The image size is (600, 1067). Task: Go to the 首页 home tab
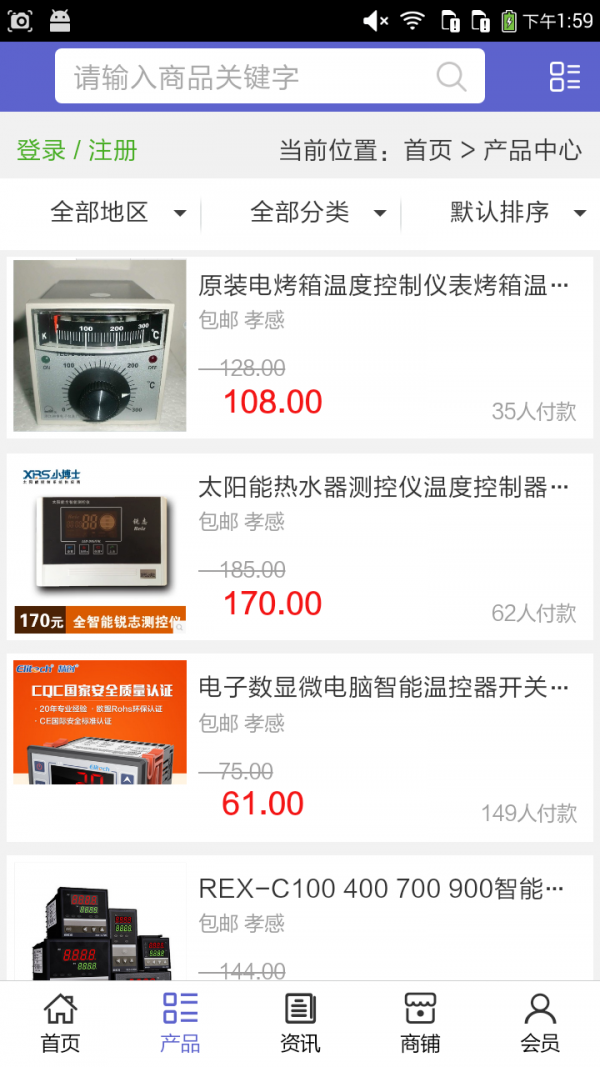(60, 1023)
